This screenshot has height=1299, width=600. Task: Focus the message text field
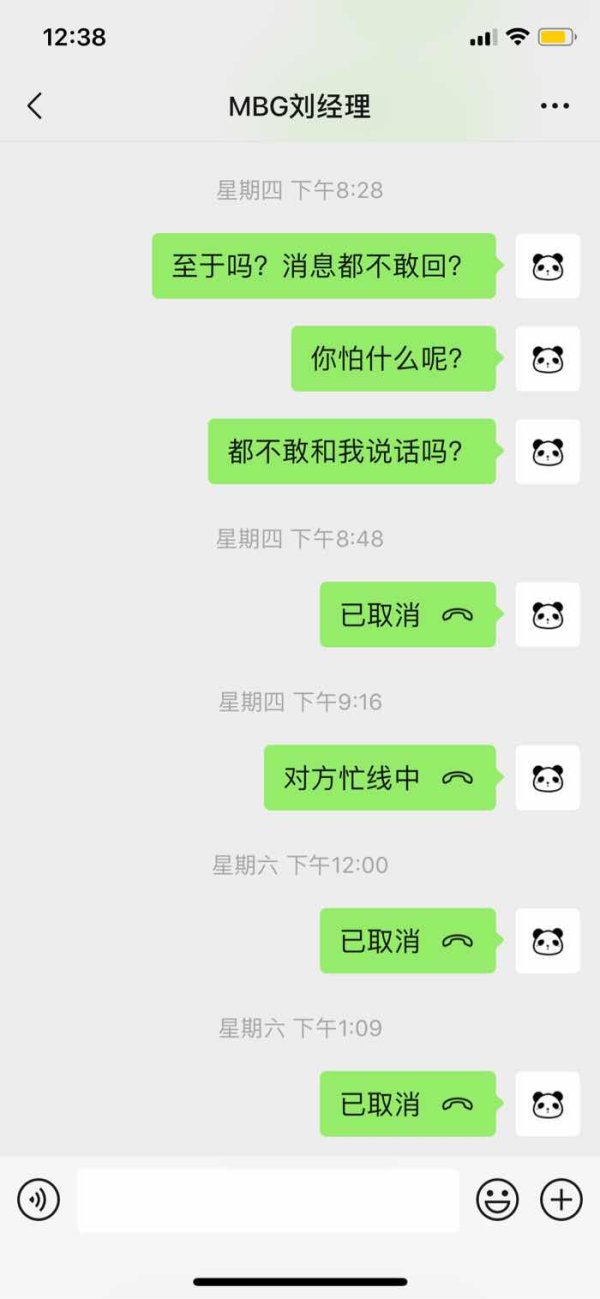tap(268, 1200)
